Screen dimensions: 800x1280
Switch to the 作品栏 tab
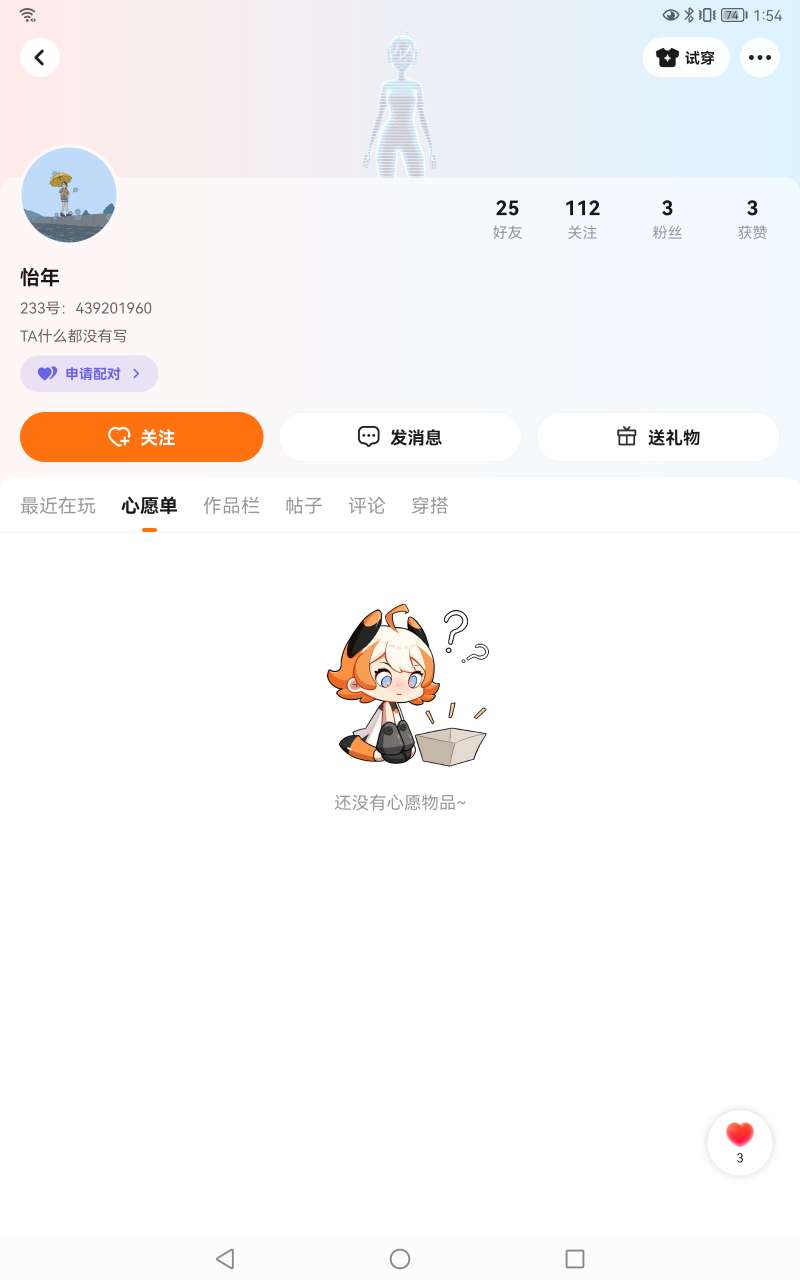coord(231,506)
